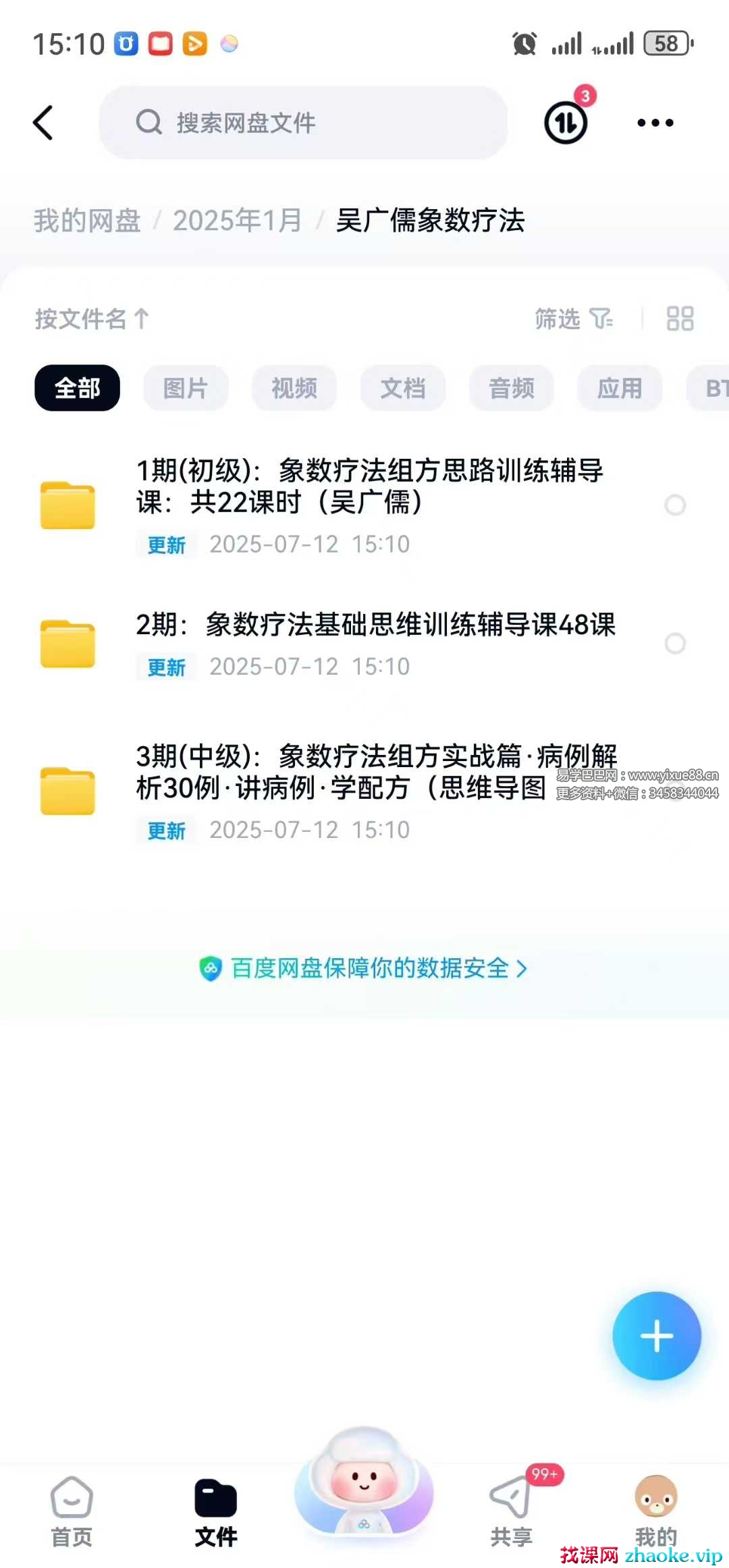The height and width of the screenshot is (1568, 729).
Task: Open the transfer list icon
Action: point(566,123)
